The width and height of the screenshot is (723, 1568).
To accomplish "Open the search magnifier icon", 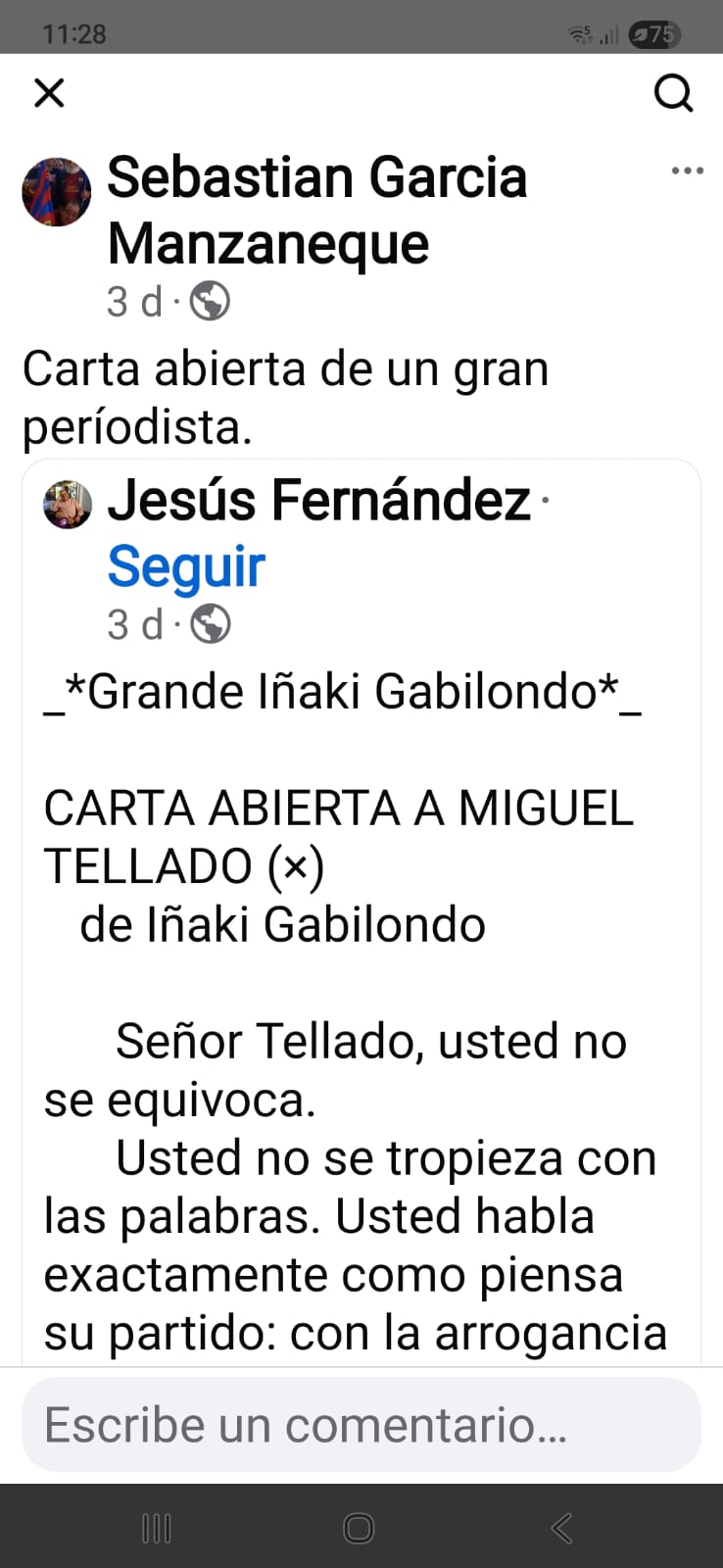I will (x=673, y=93).
